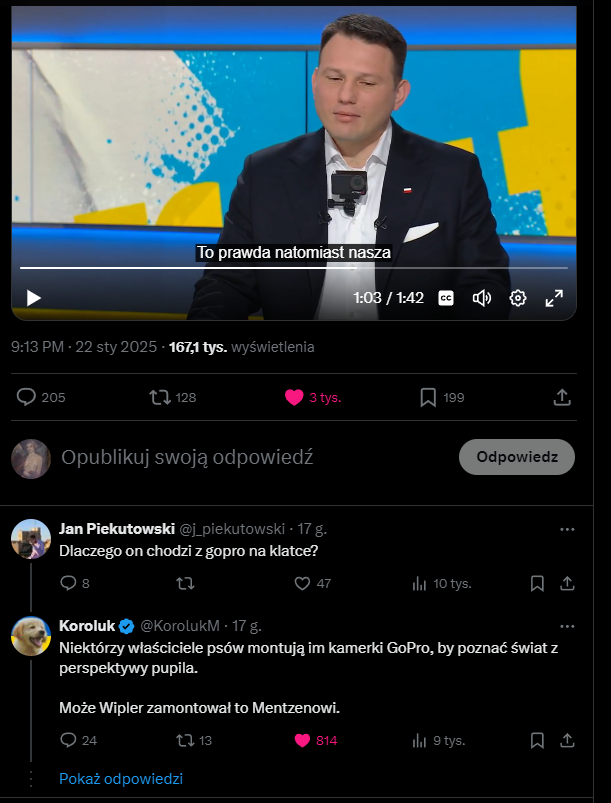Share the main post
This screenshot has height=803, width=611.
[x=562, y=397]
